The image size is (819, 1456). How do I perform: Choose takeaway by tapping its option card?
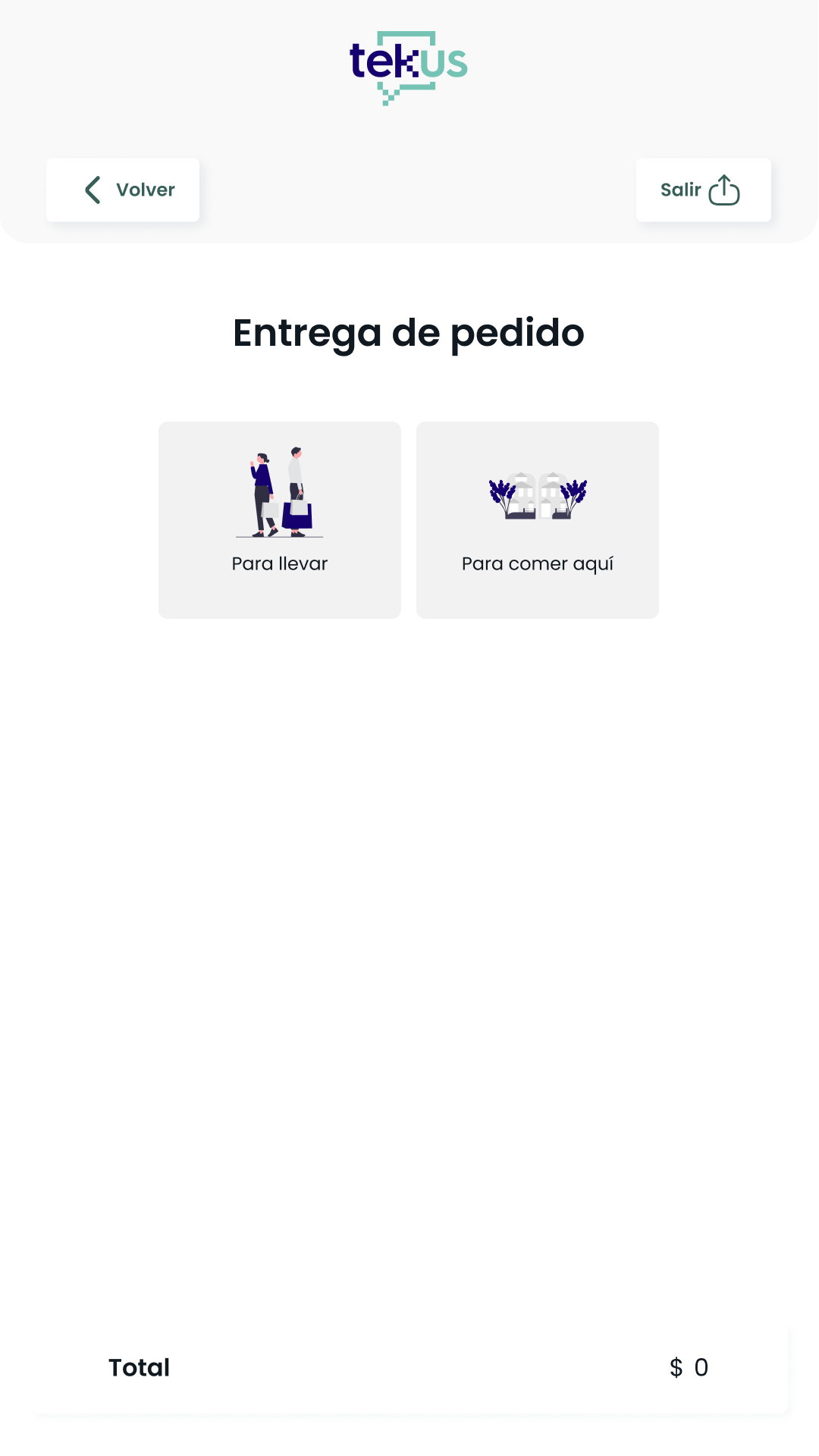[x=279, y=519]
